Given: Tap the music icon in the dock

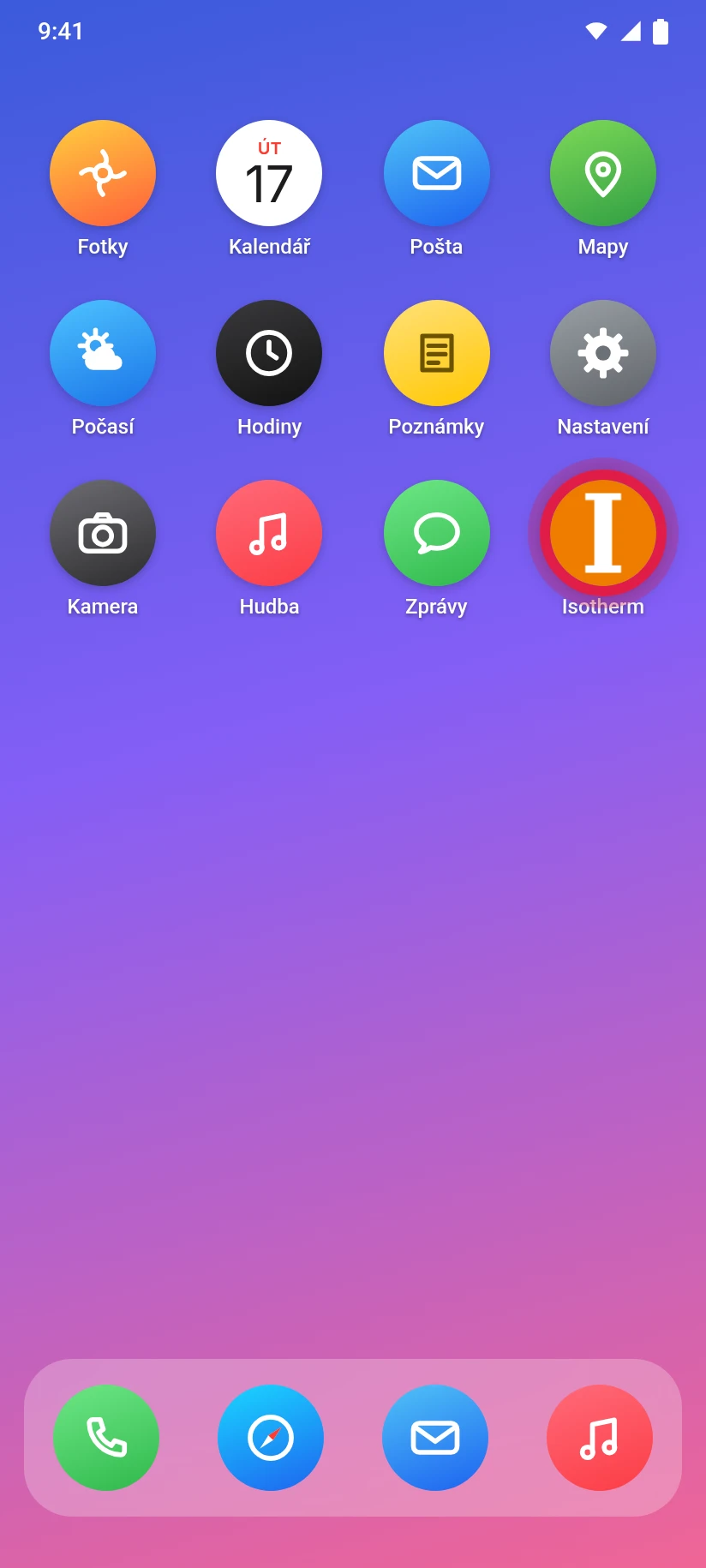Looking at the screenshot, I should 600,1438.
